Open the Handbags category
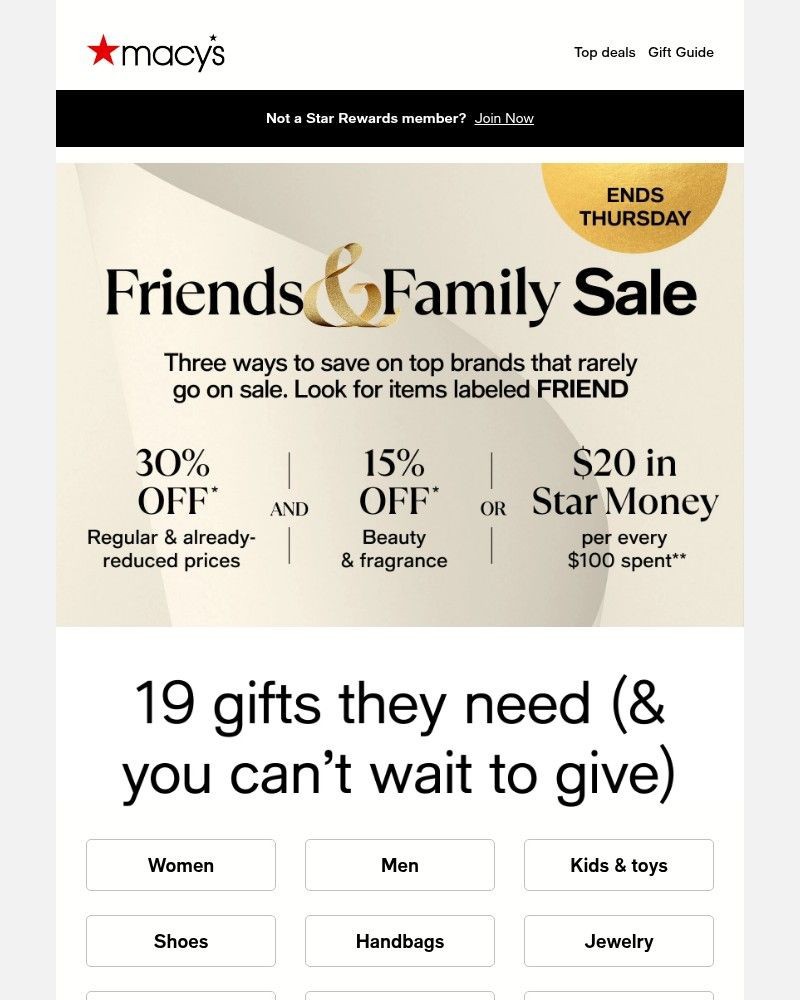Screen dimensions: 800x1000 tap(399, 940)
